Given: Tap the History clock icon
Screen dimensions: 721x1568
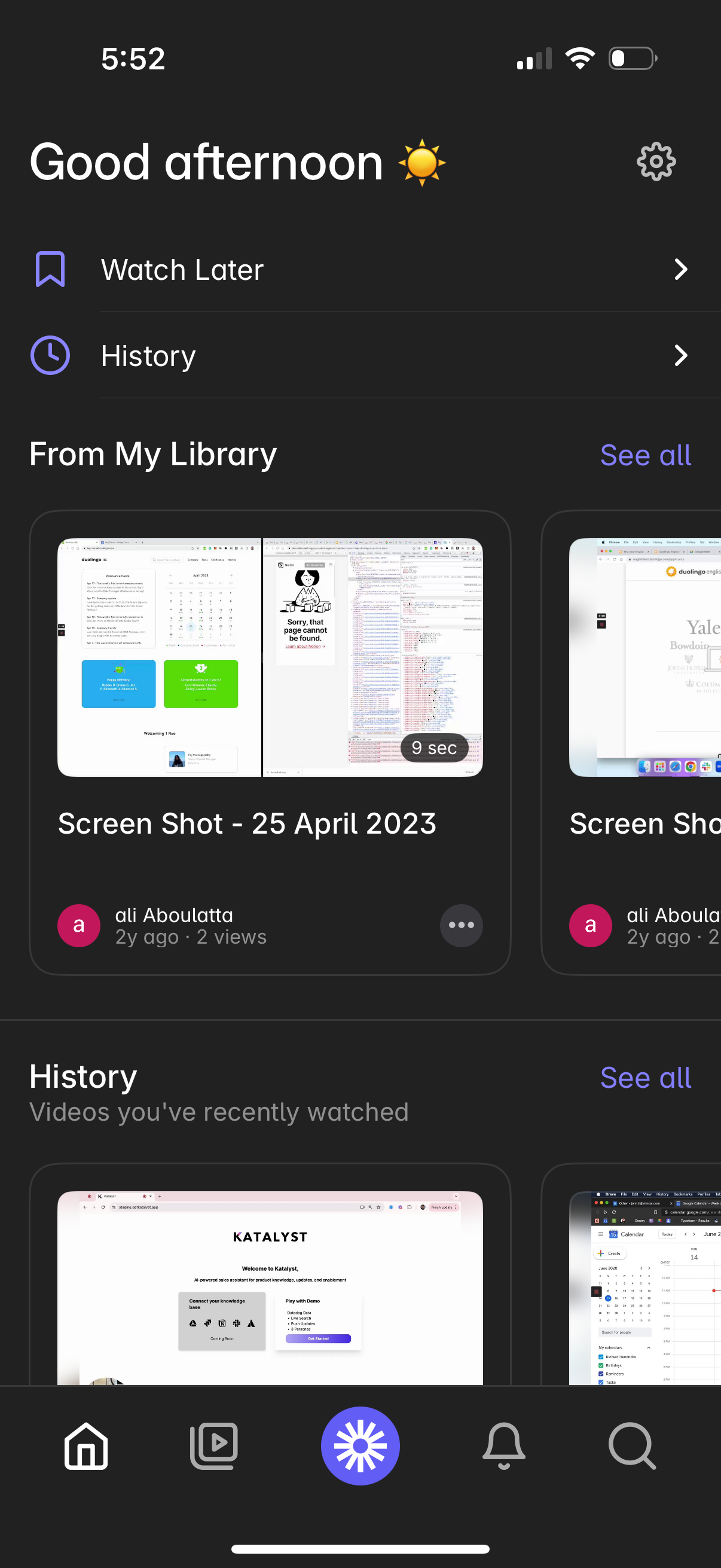Looking at the screenshot, I should 50,355.
